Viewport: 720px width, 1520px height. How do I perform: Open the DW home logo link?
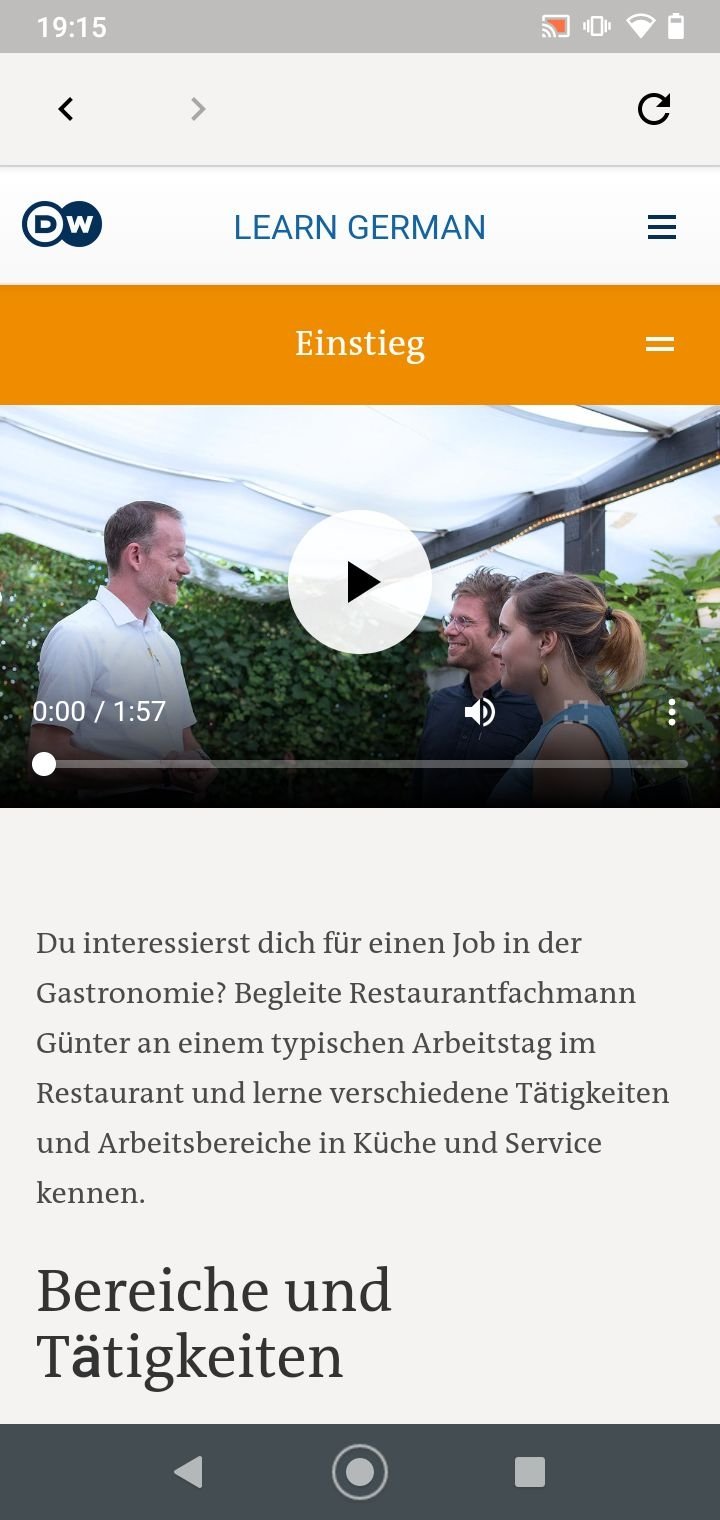tap(62, 225)
